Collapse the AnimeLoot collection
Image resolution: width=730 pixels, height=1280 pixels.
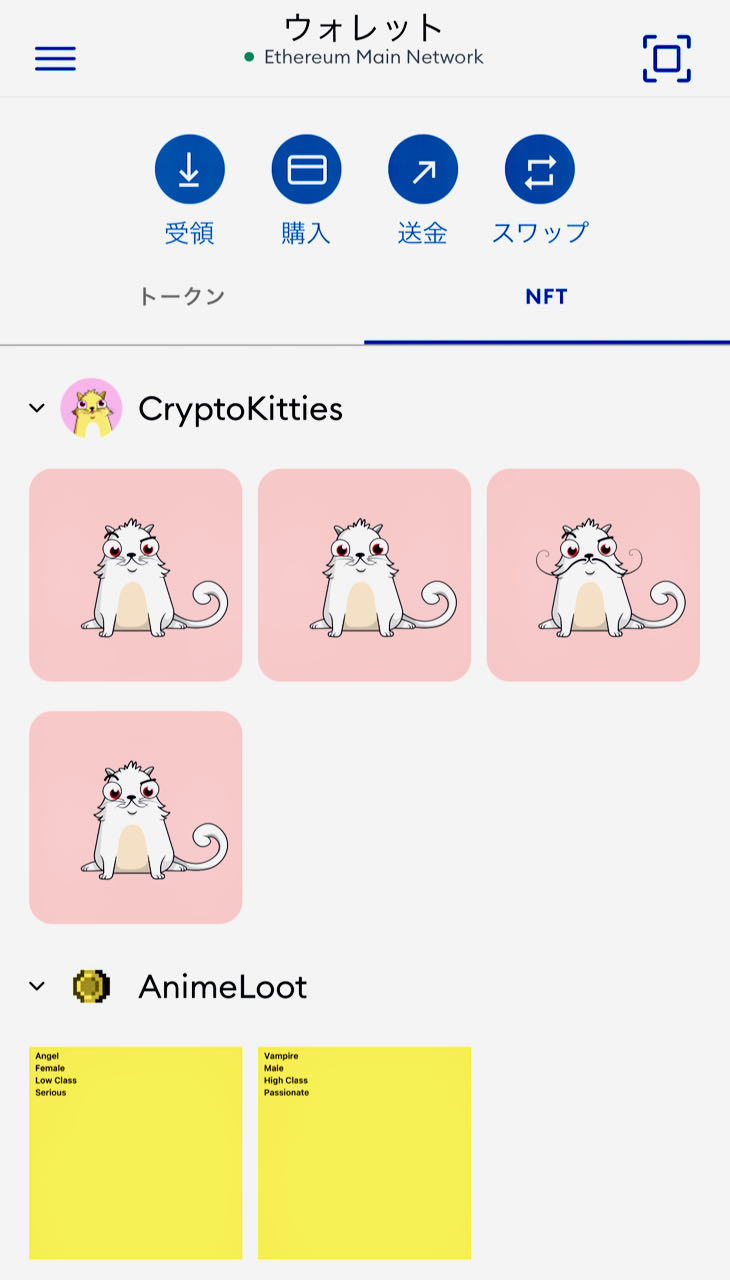coord(37,986)
